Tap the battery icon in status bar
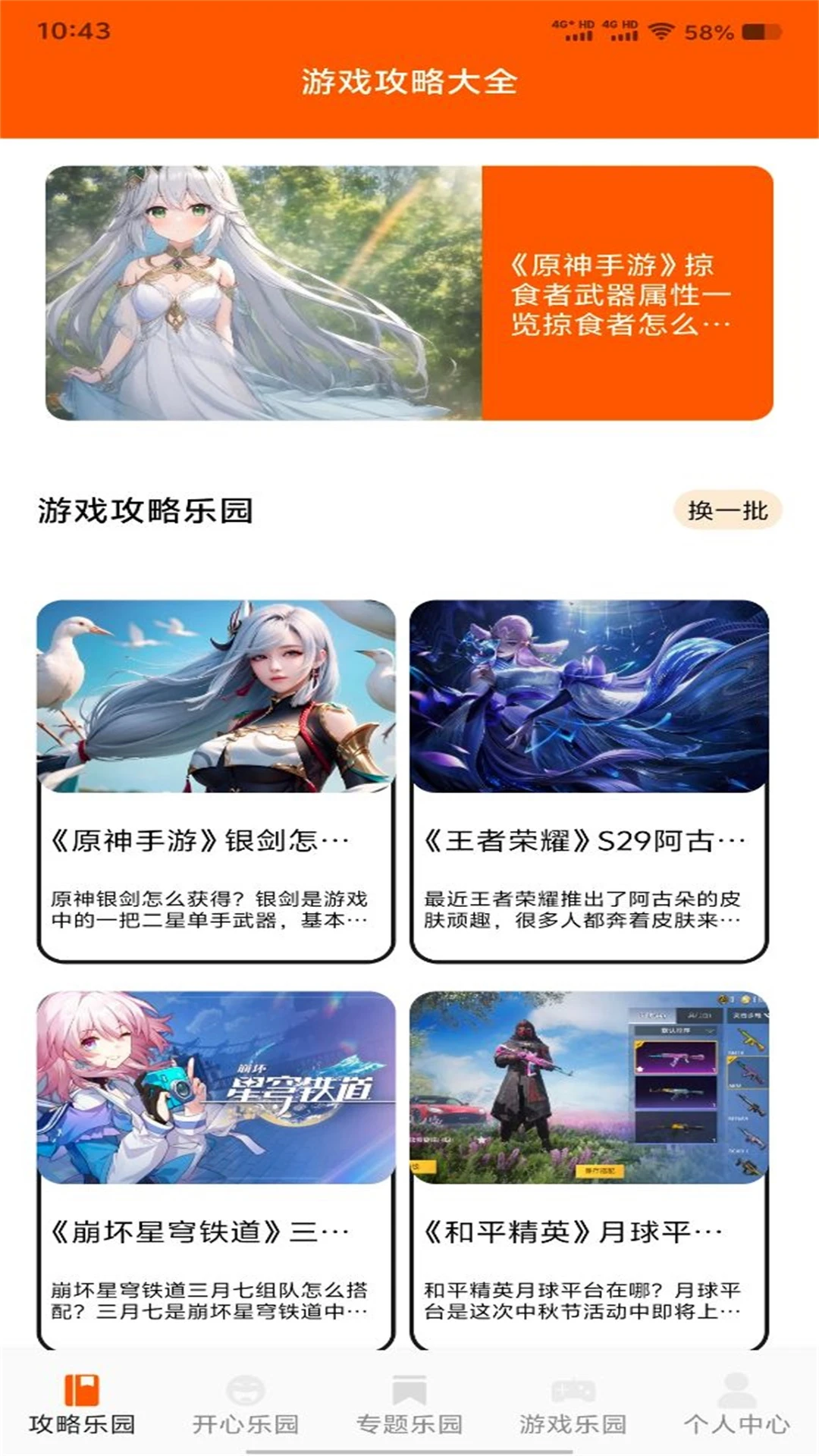This screenshot has width=819, height=1456. pos(761,30)
